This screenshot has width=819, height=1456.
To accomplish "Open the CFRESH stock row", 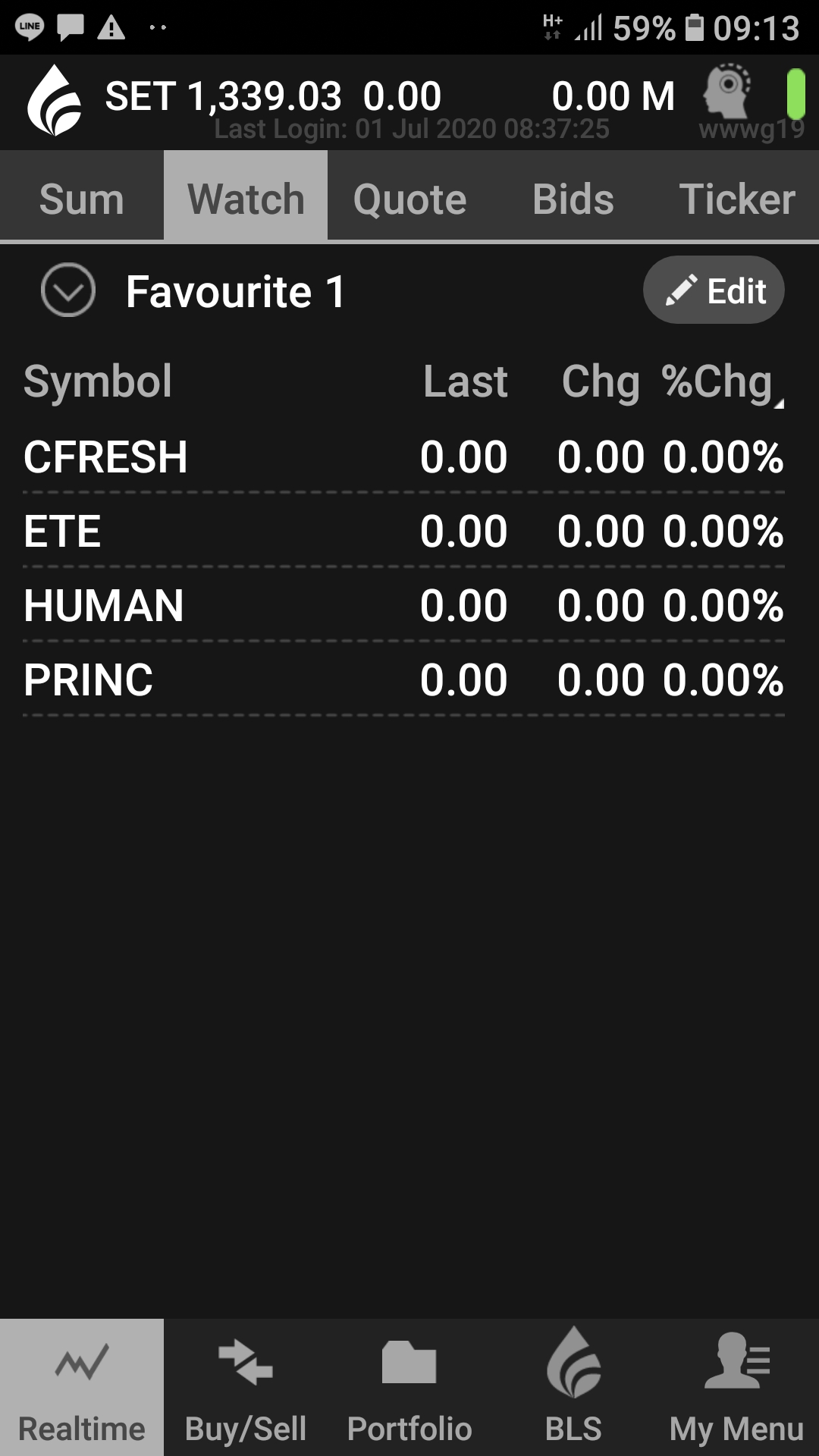I will coord(403,457).
